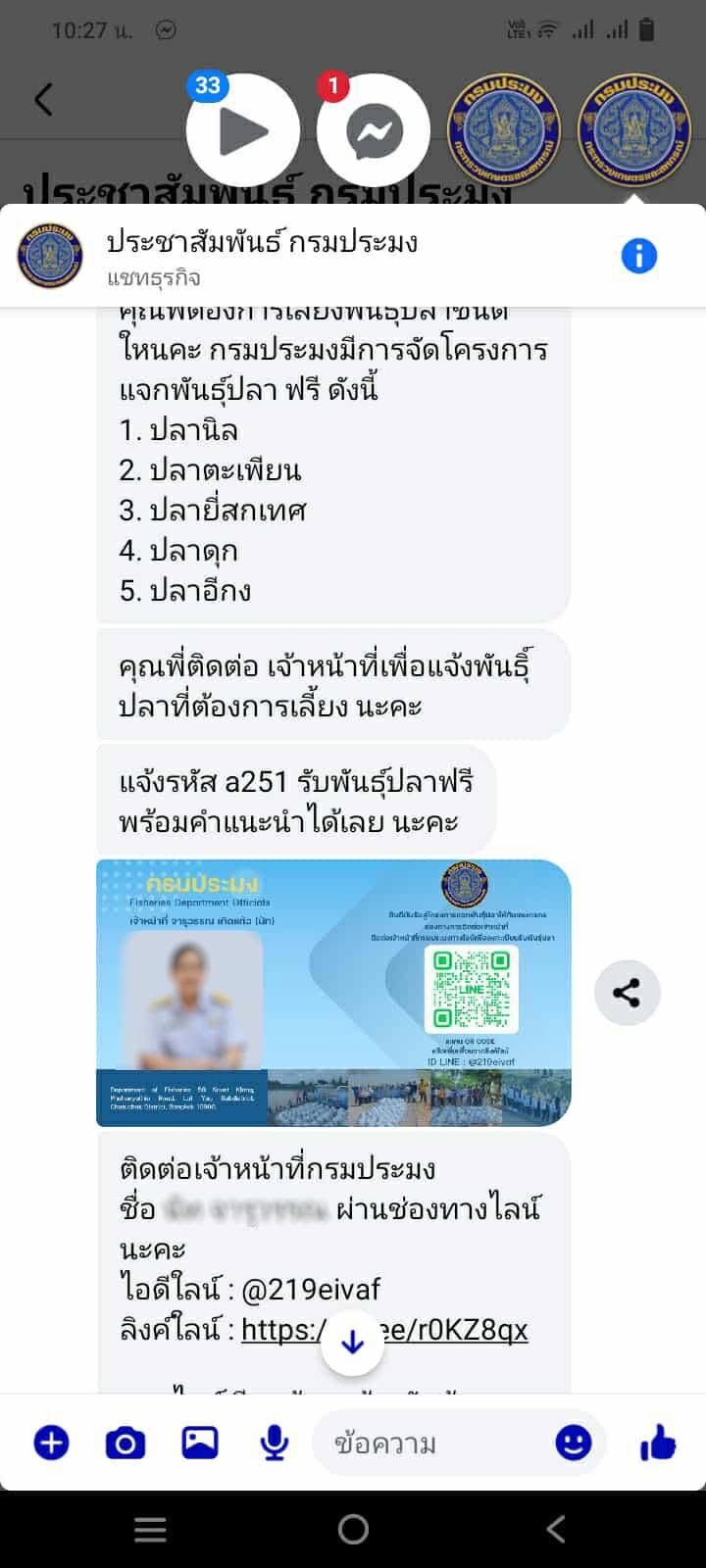Jump to latest messages with down arrow
Screen dimensions: 706x1568
[352, 1343]
